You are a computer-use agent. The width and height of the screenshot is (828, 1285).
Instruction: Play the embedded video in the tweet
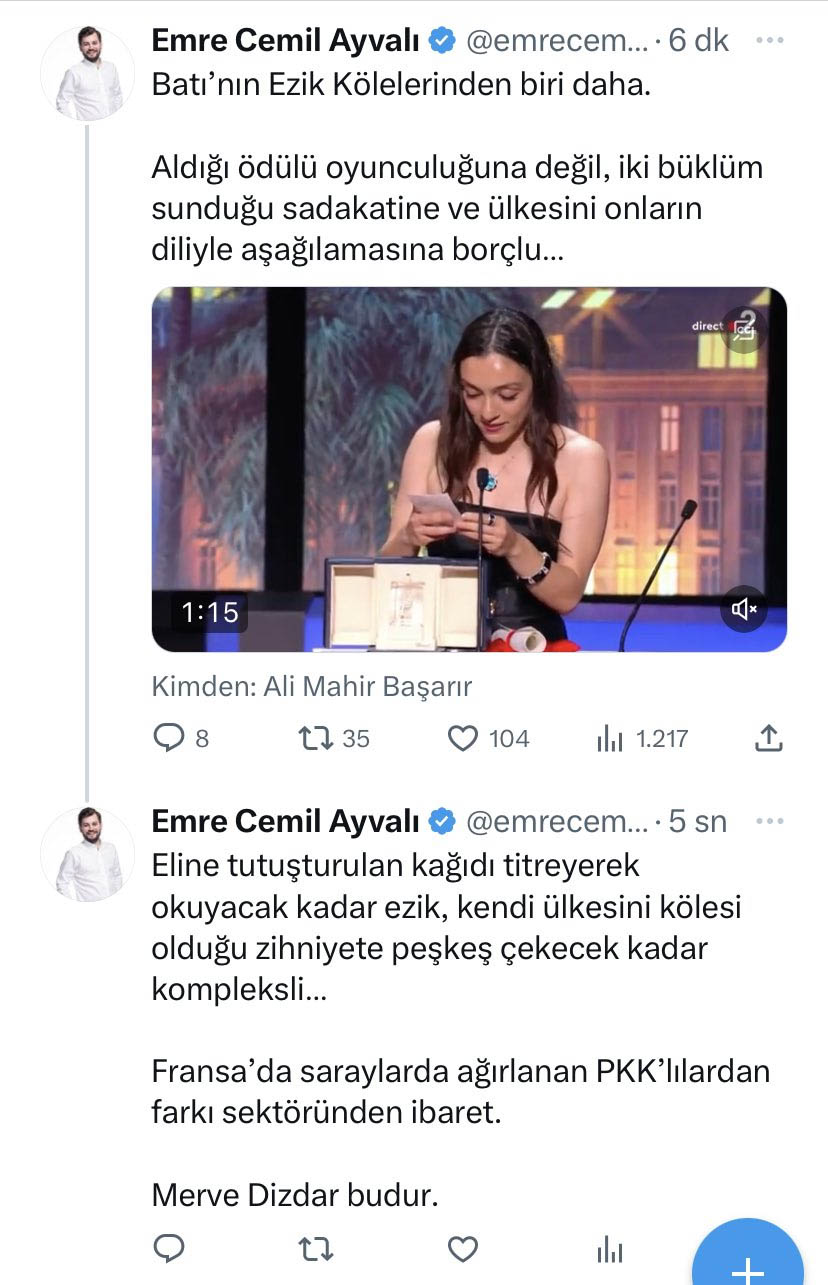[469, 469]
